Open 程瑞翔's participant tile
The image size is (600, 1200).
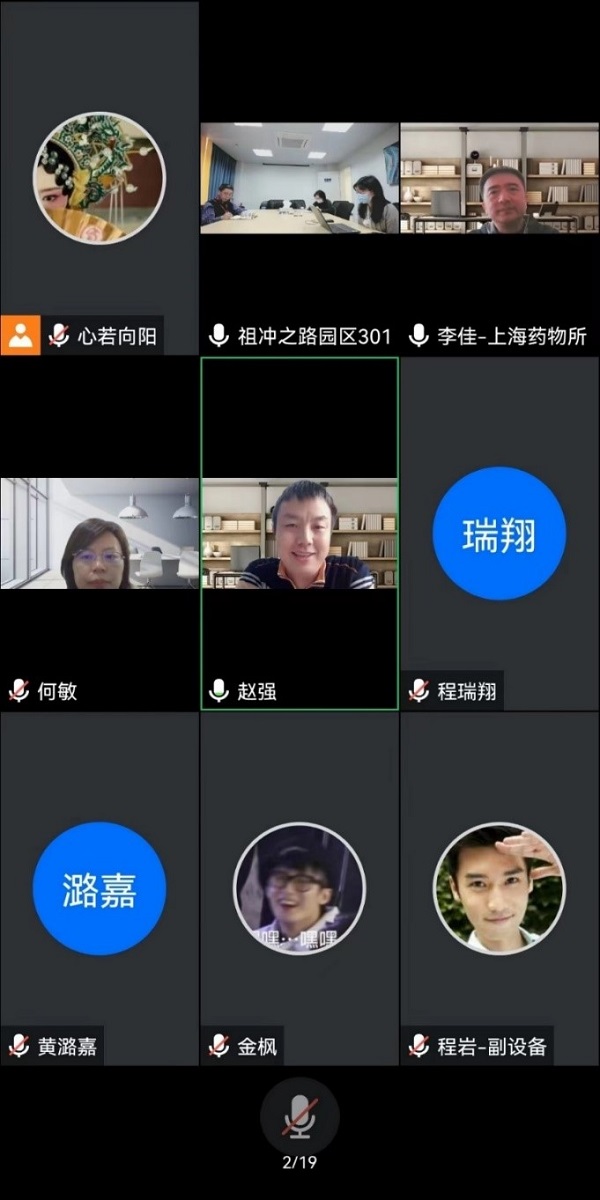coord(499,533)
